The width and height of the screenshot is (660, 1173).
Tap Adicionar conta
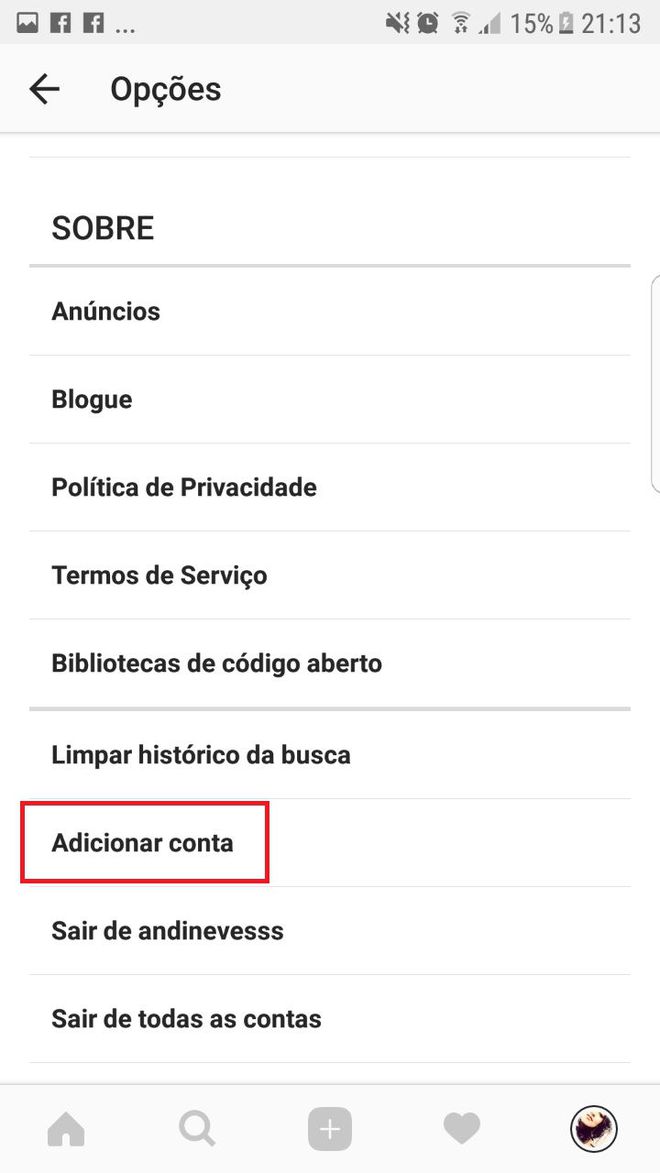point(330,843)
